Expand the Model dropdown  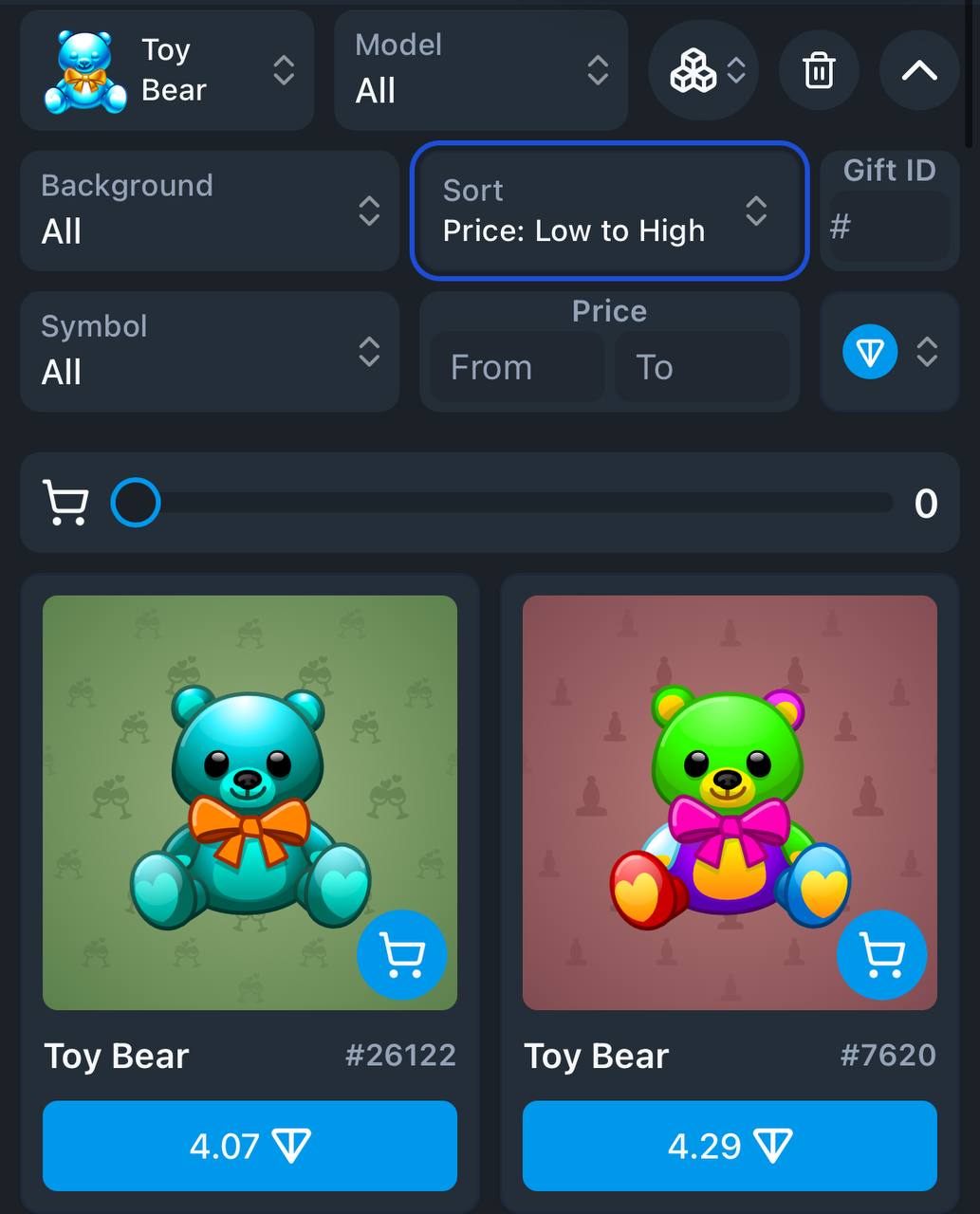(x=481, y=70)
